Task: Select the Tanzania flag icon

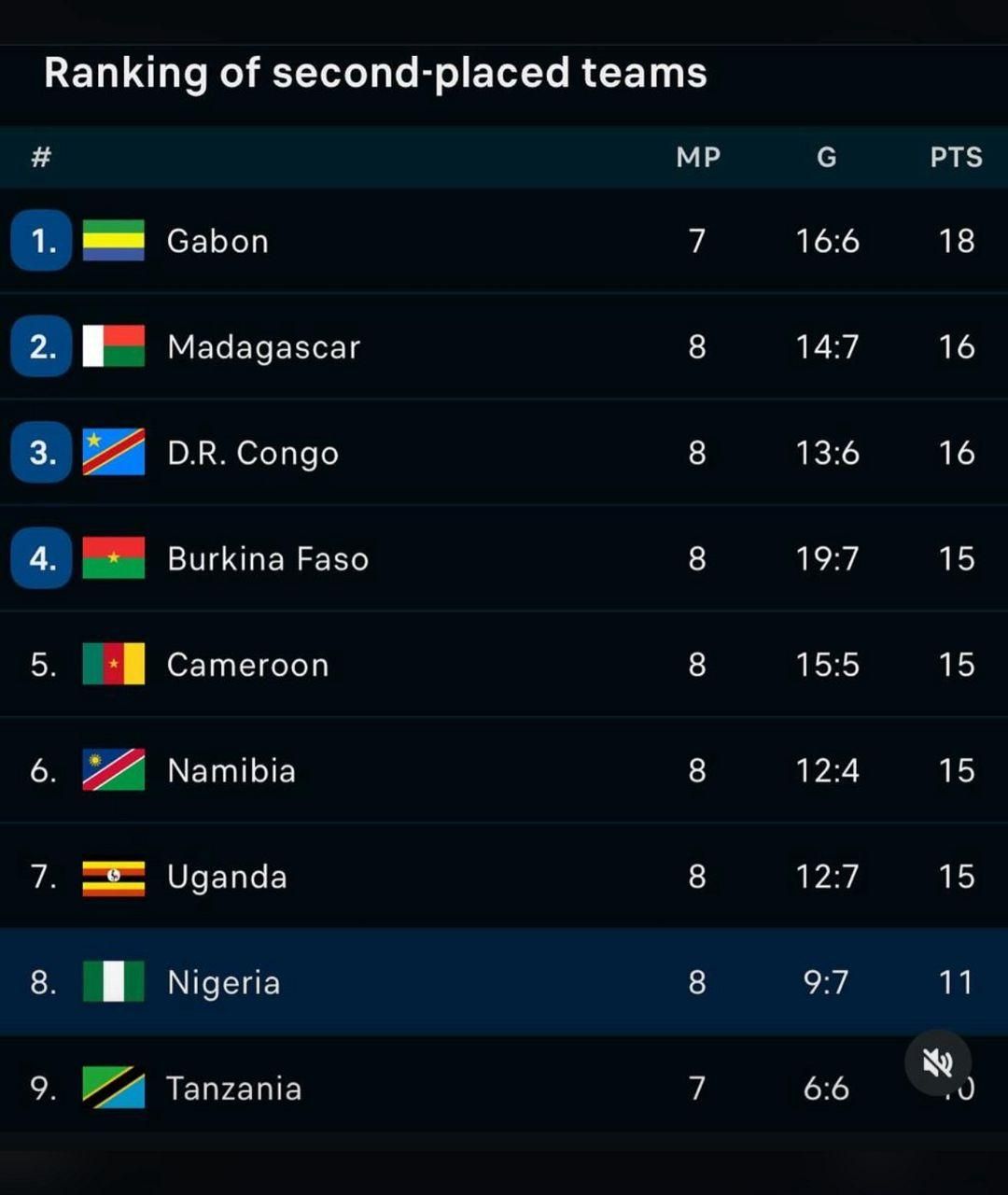Action: [x=113, y=1089]
